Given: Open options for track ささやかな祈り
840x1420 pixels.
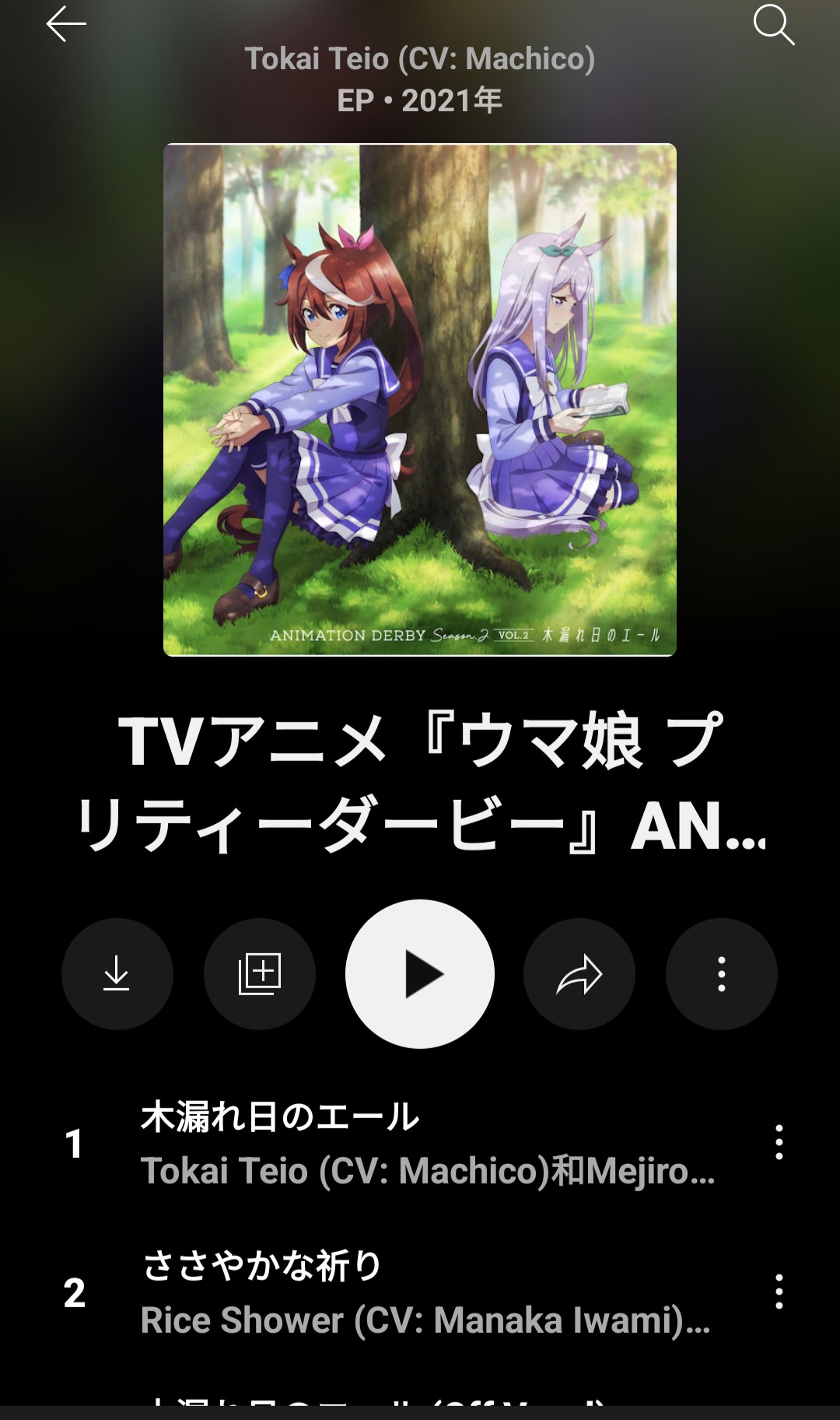Looking at the screenshot, I should 779,1292.
